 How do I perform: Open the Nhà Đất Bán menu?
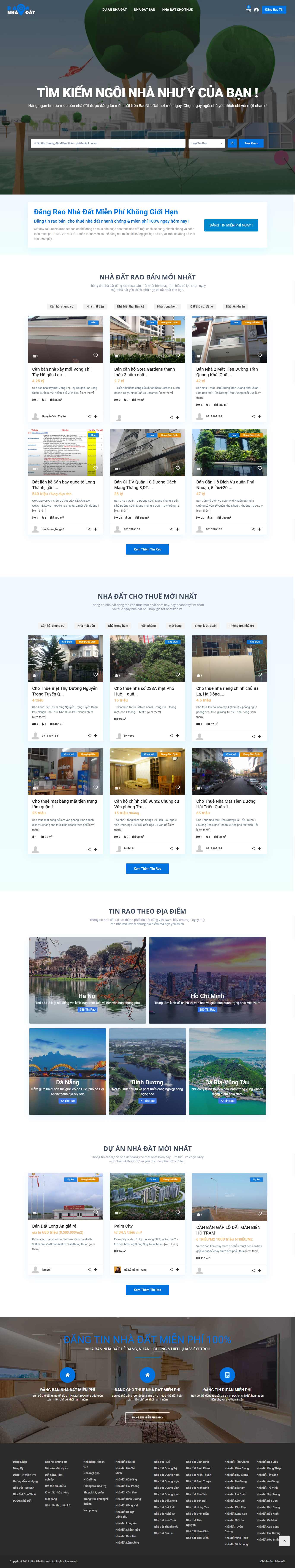(144, 10)
